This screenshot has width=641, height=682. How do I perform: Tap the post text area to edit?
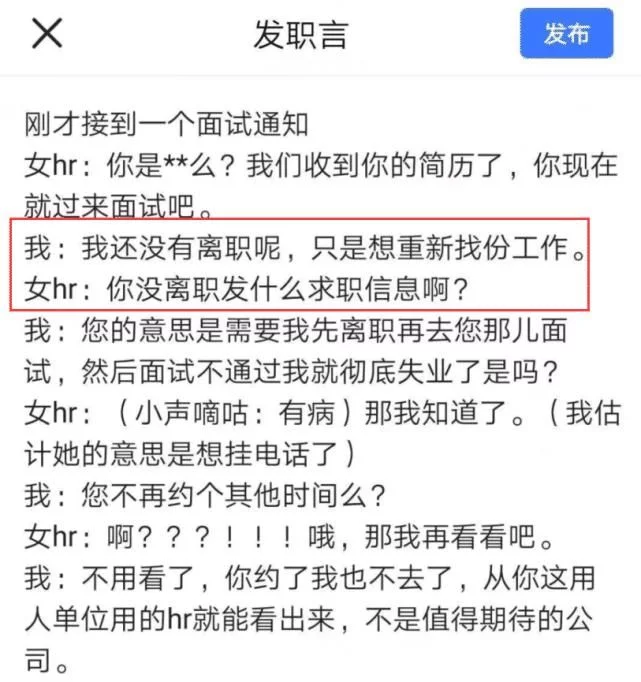[320, 390]
